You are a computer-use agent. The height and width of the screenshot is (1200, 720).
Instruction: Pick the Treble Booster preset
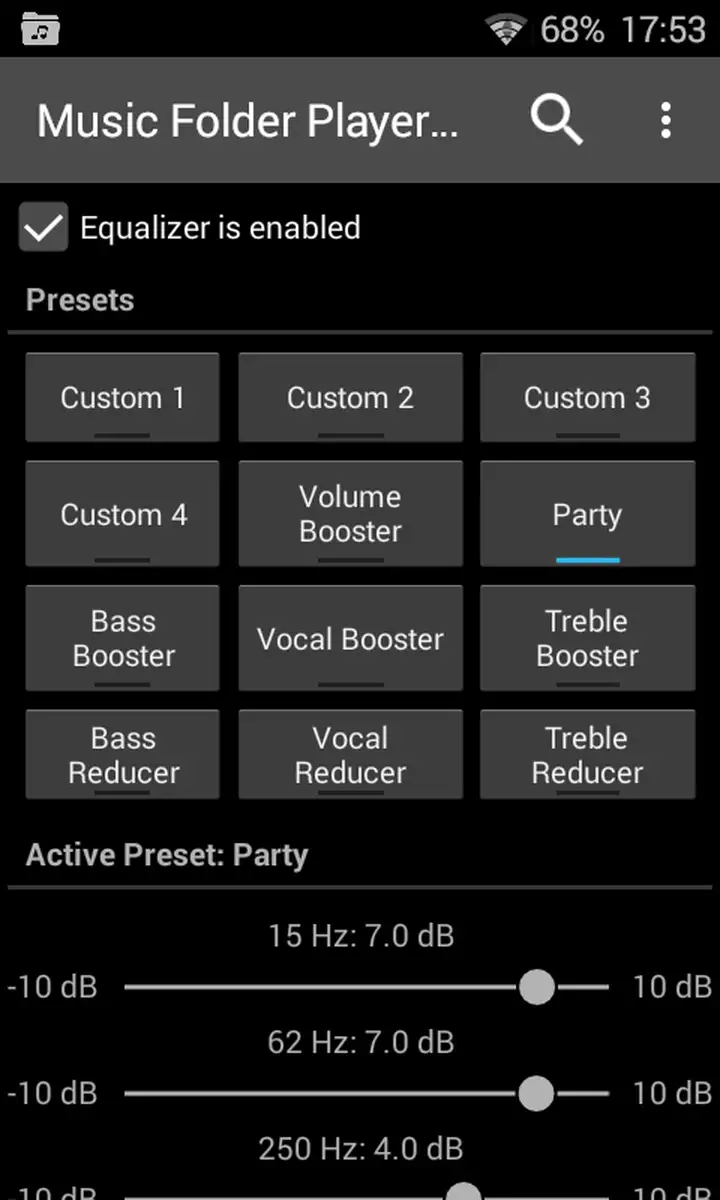(x=587, y=638)
